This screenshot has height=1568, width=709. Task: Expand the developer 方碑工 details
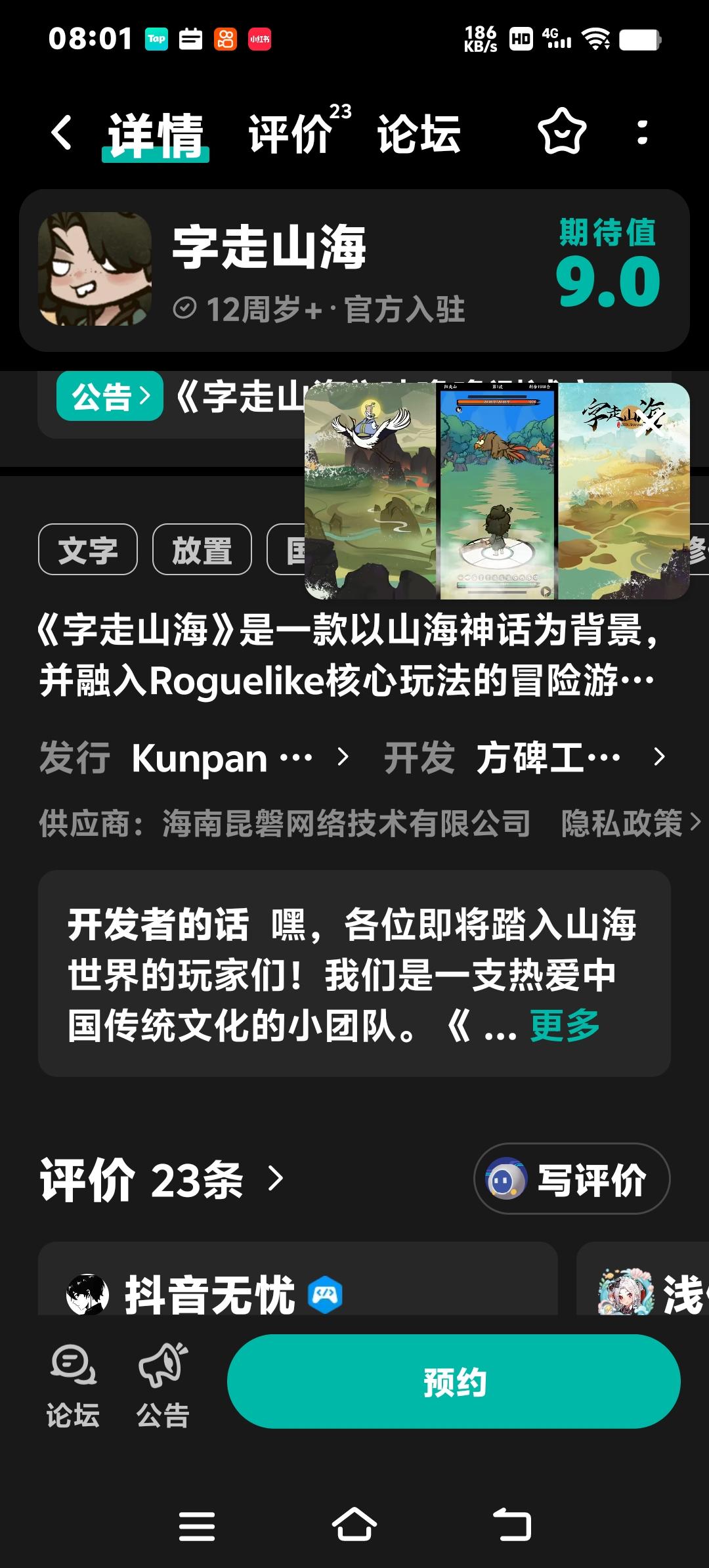click(546, 760)
